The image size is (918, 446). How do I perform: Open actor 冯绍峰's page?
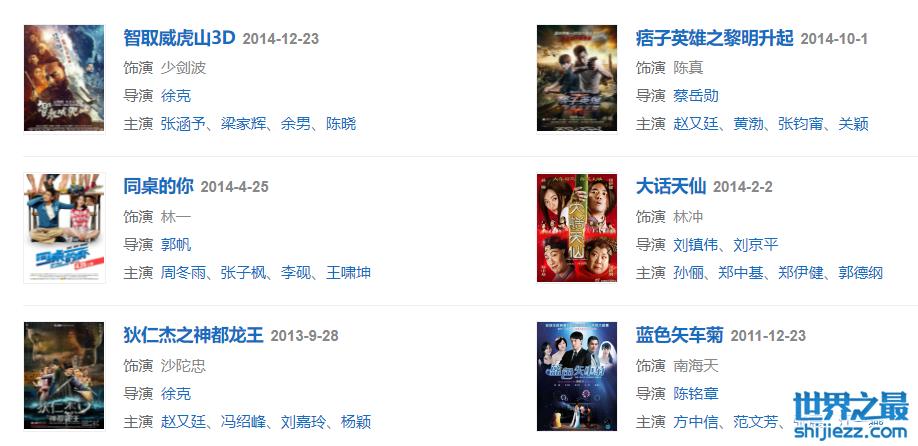243,422
